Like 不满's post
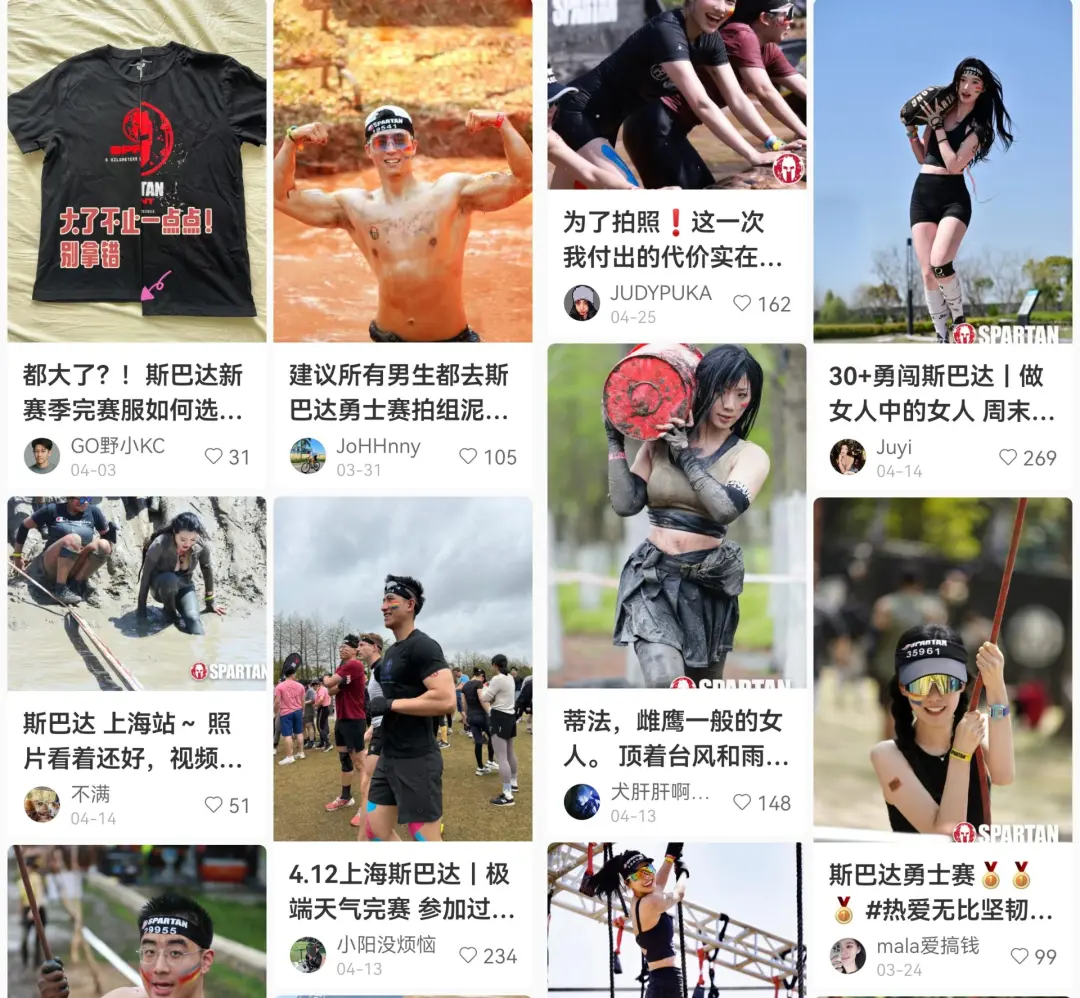This screenshot has height=998, width=1080. coord(213,804)
